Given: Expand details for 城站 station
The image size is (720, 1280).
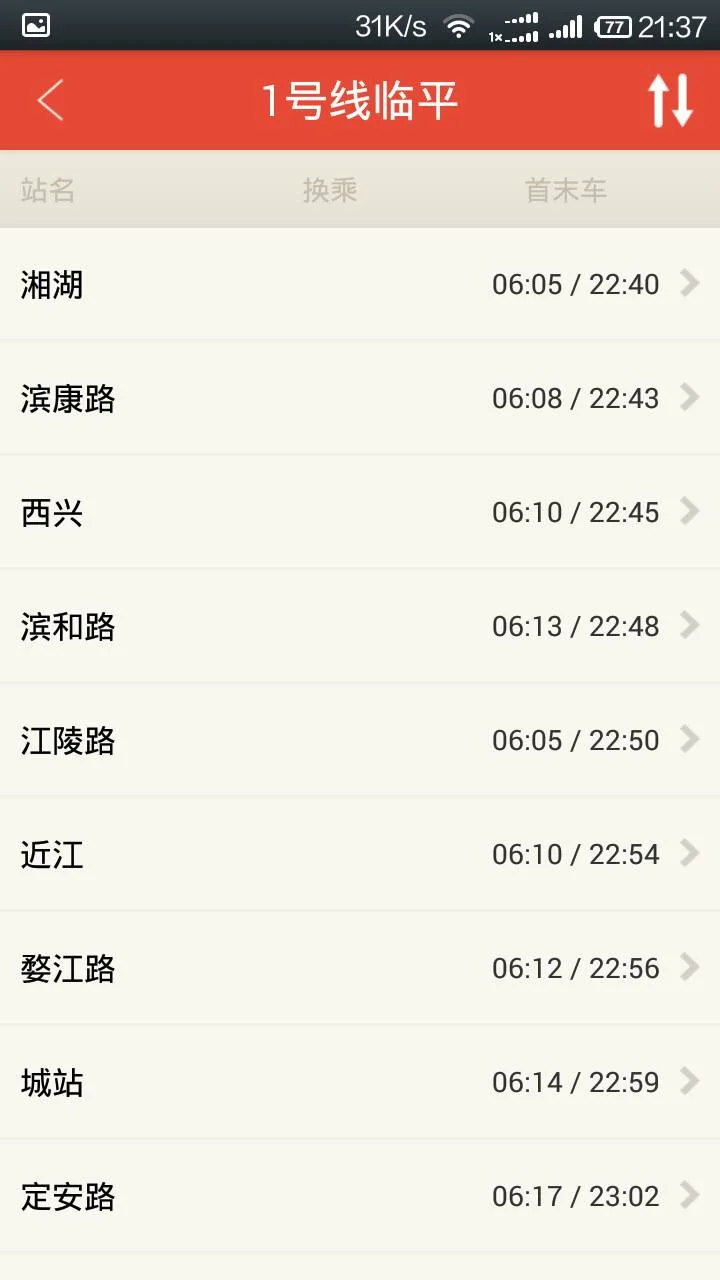Looking at the screenshot, I should click(x=690, y=1082).
